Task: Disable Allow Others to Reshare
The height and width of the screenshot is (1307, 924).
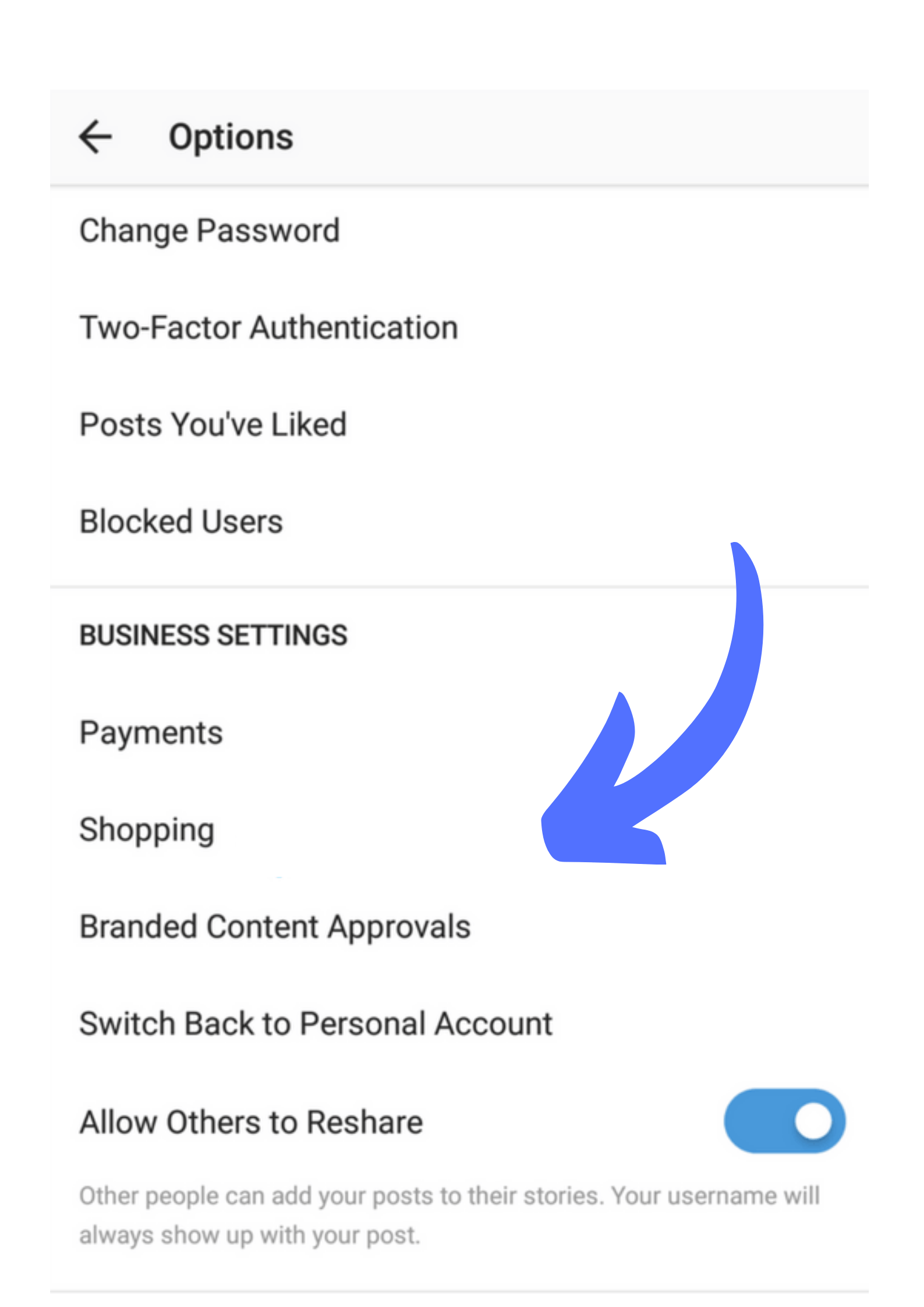Action: 784,1121
